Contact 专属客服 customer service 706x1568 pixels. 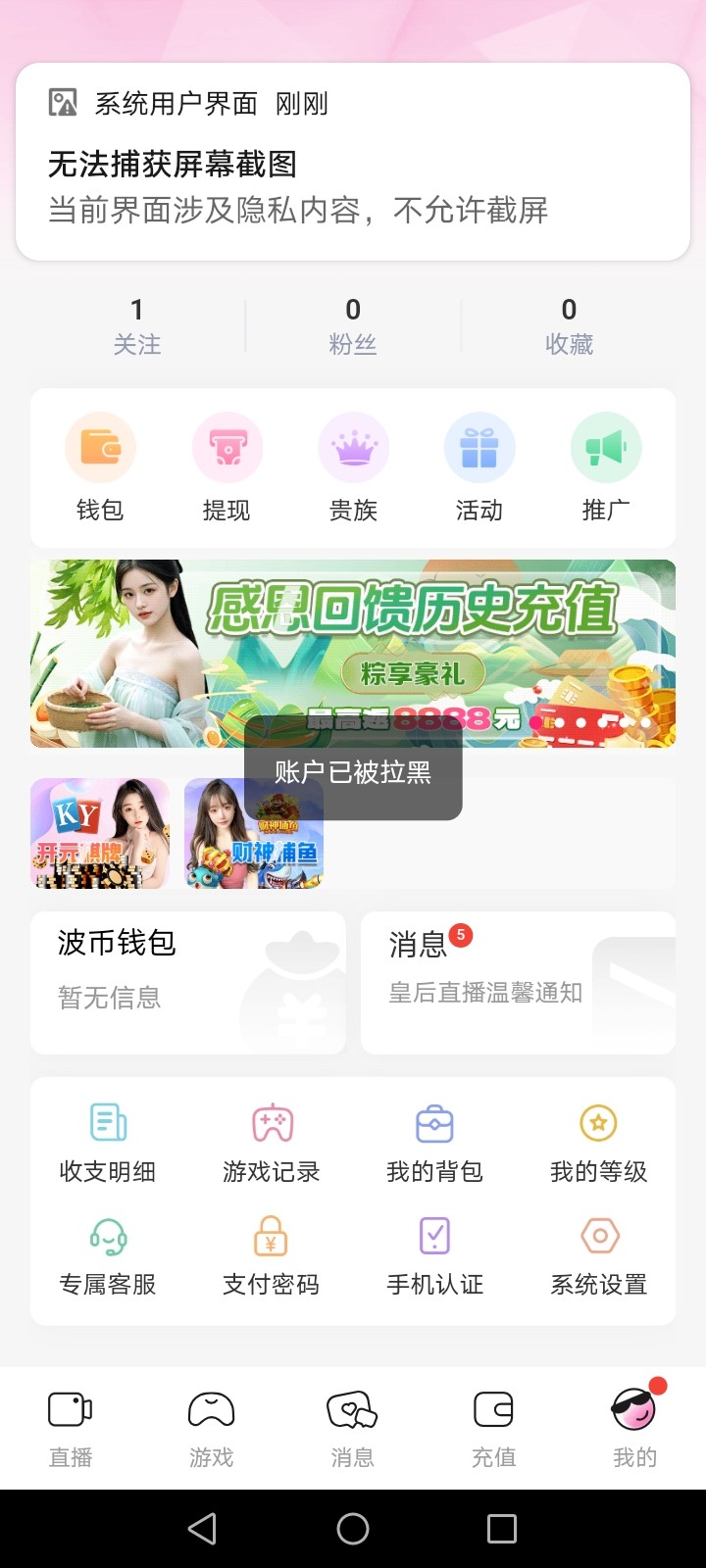point(108,1254)
